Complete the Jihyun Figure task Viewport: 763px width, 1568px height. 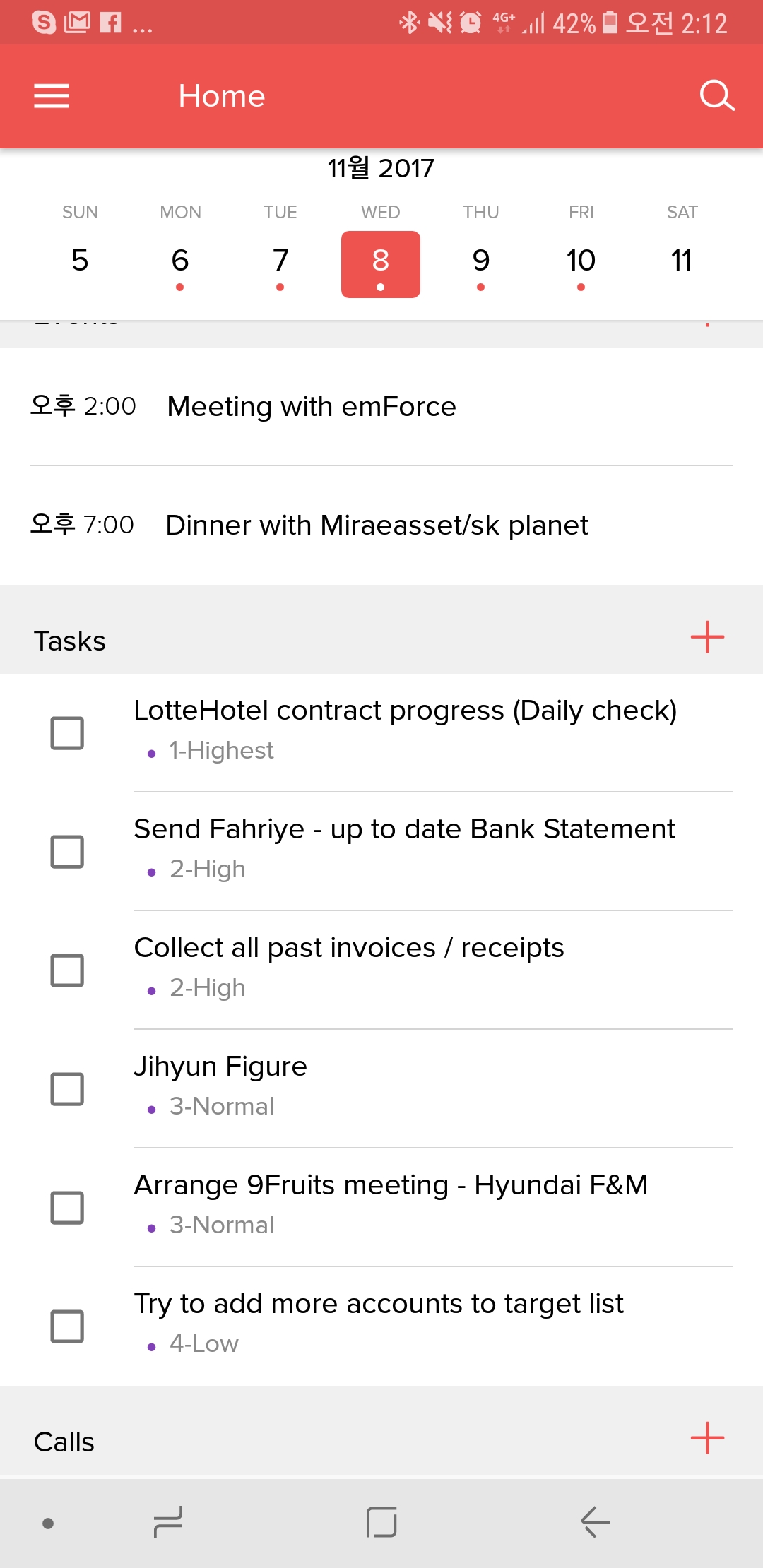pos(67,1089)
